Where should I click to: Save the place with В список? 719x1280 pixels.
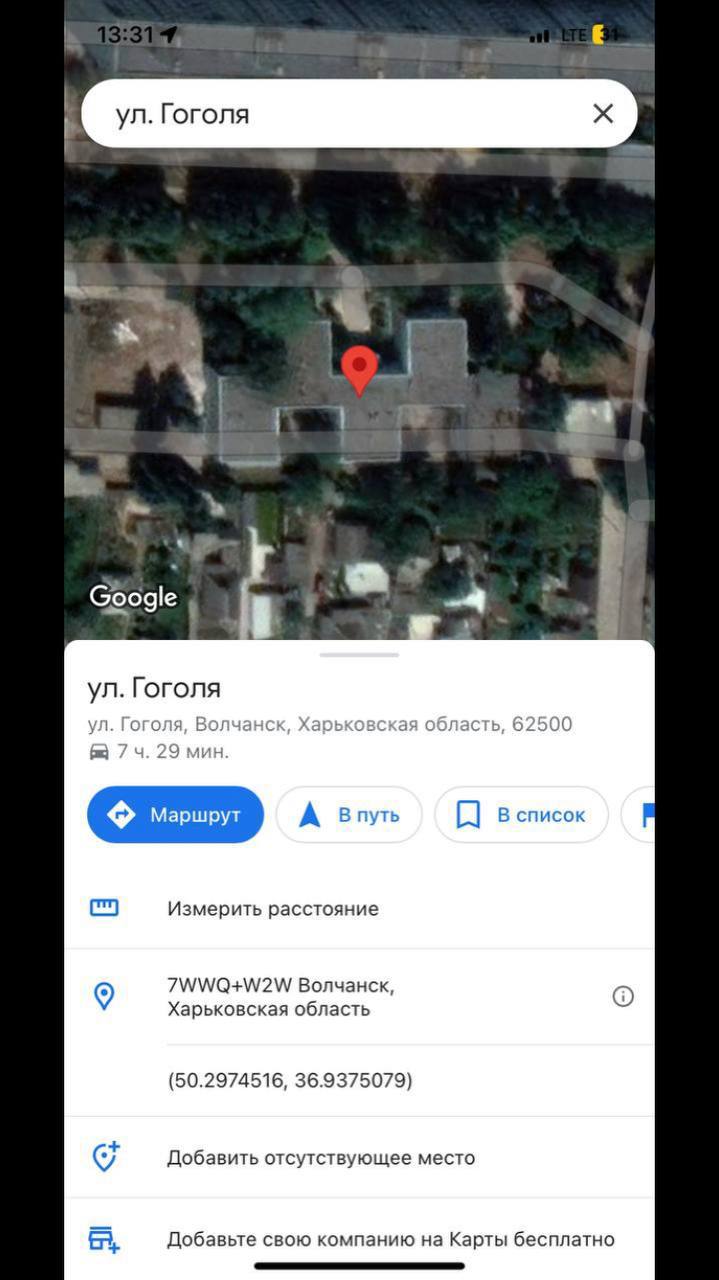521,815
